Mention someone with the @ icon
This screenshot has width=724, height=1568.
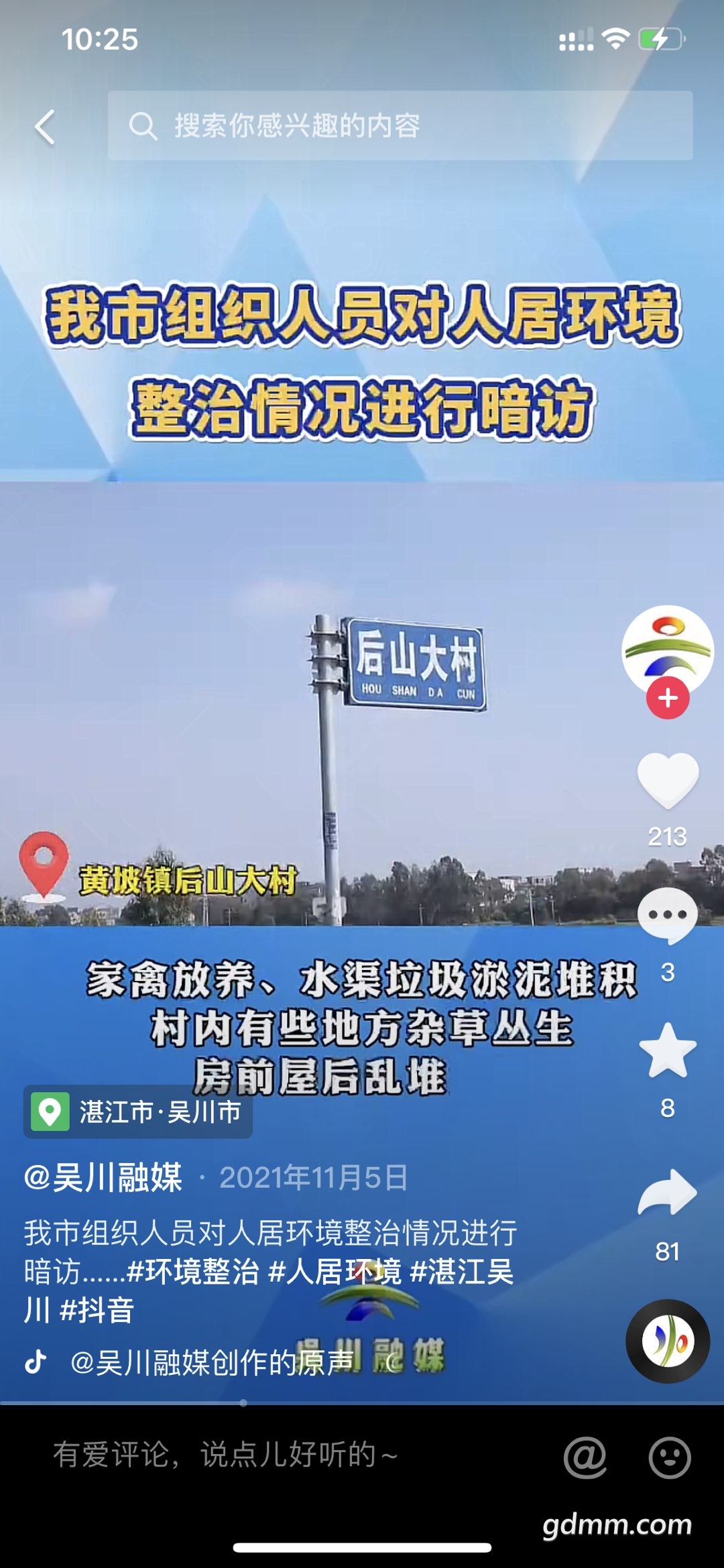pos(585,1457)
